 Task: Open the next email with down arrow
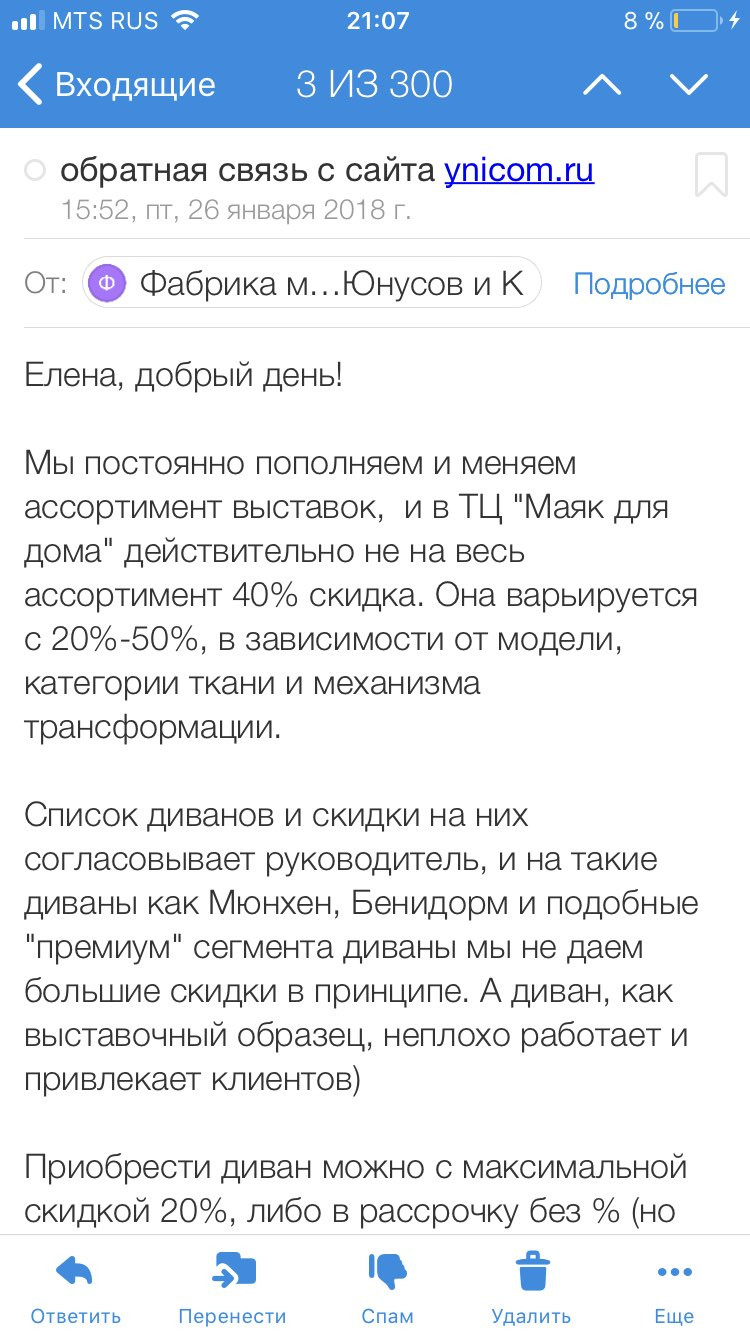pos(689,85)
